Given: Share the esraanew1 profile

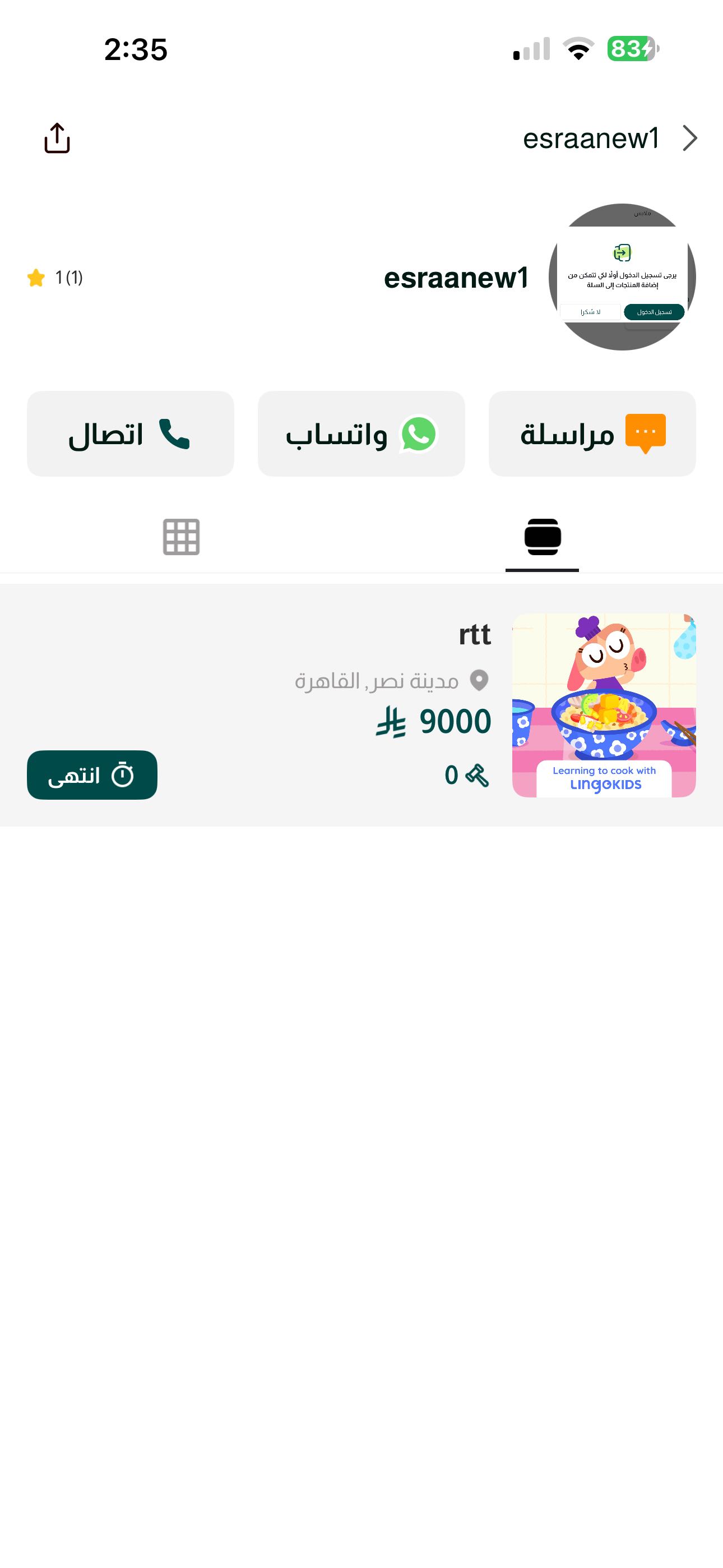Looking at the screenshot, I should 57,138.
